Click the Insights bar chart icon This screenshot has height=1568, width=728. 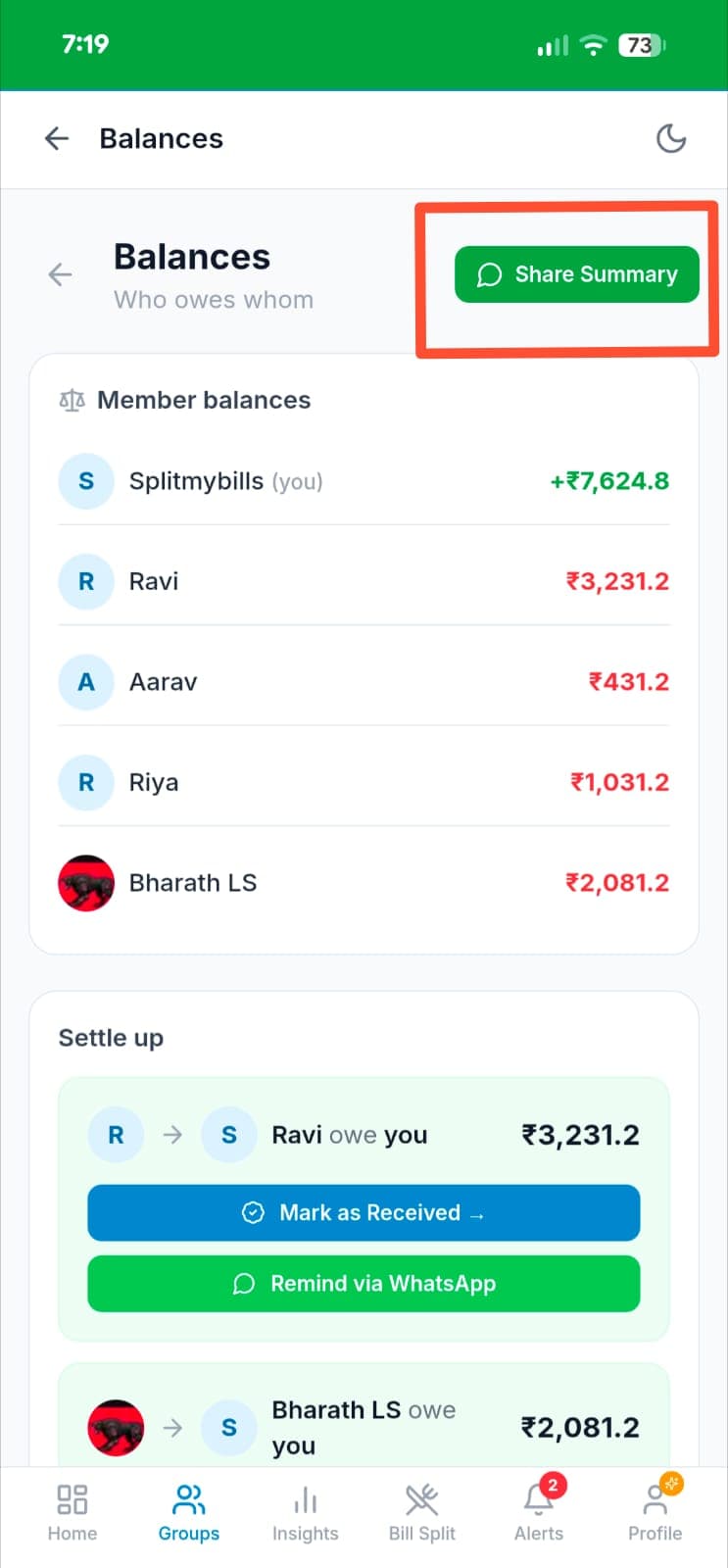[305, 1498]
